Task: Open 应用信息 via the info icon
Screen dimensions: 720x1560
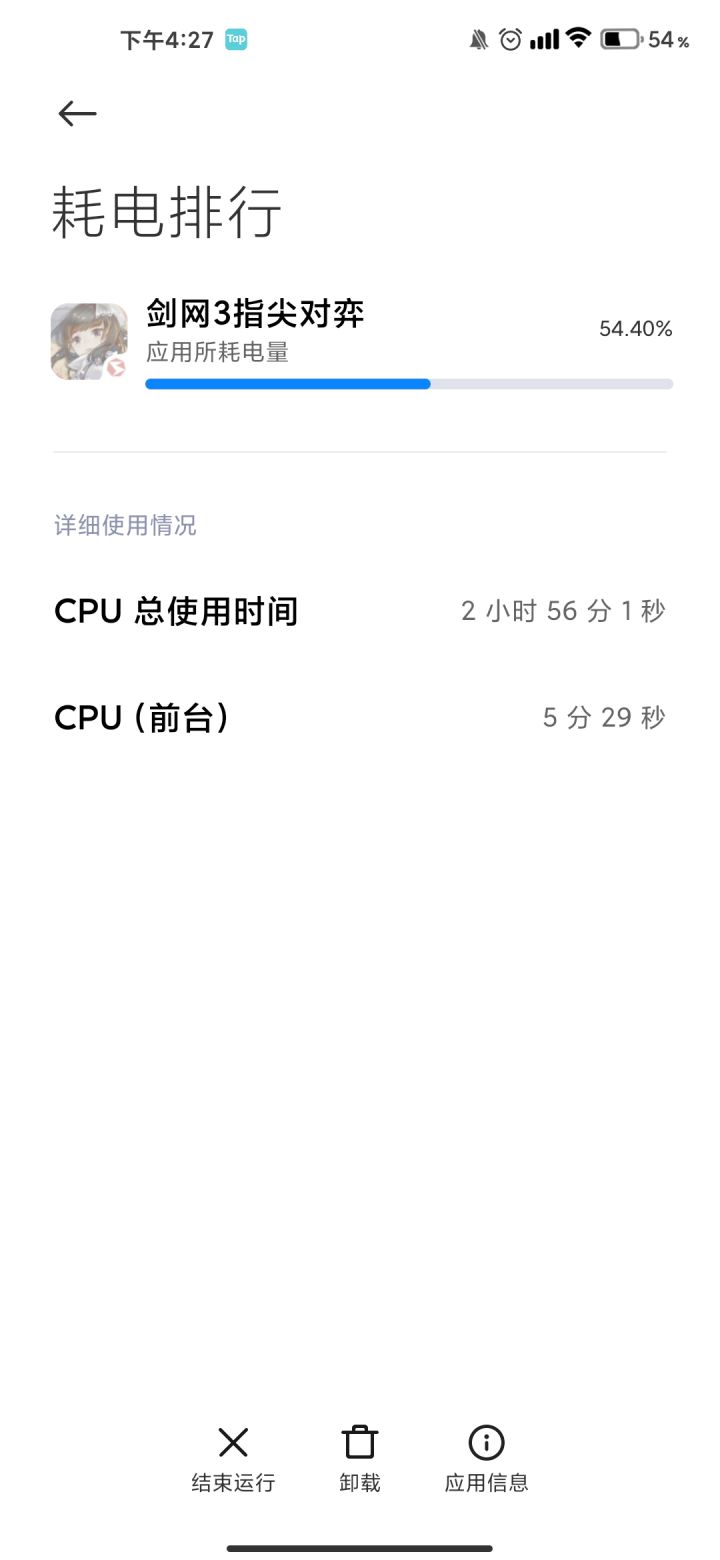Action: (486, 1442)
